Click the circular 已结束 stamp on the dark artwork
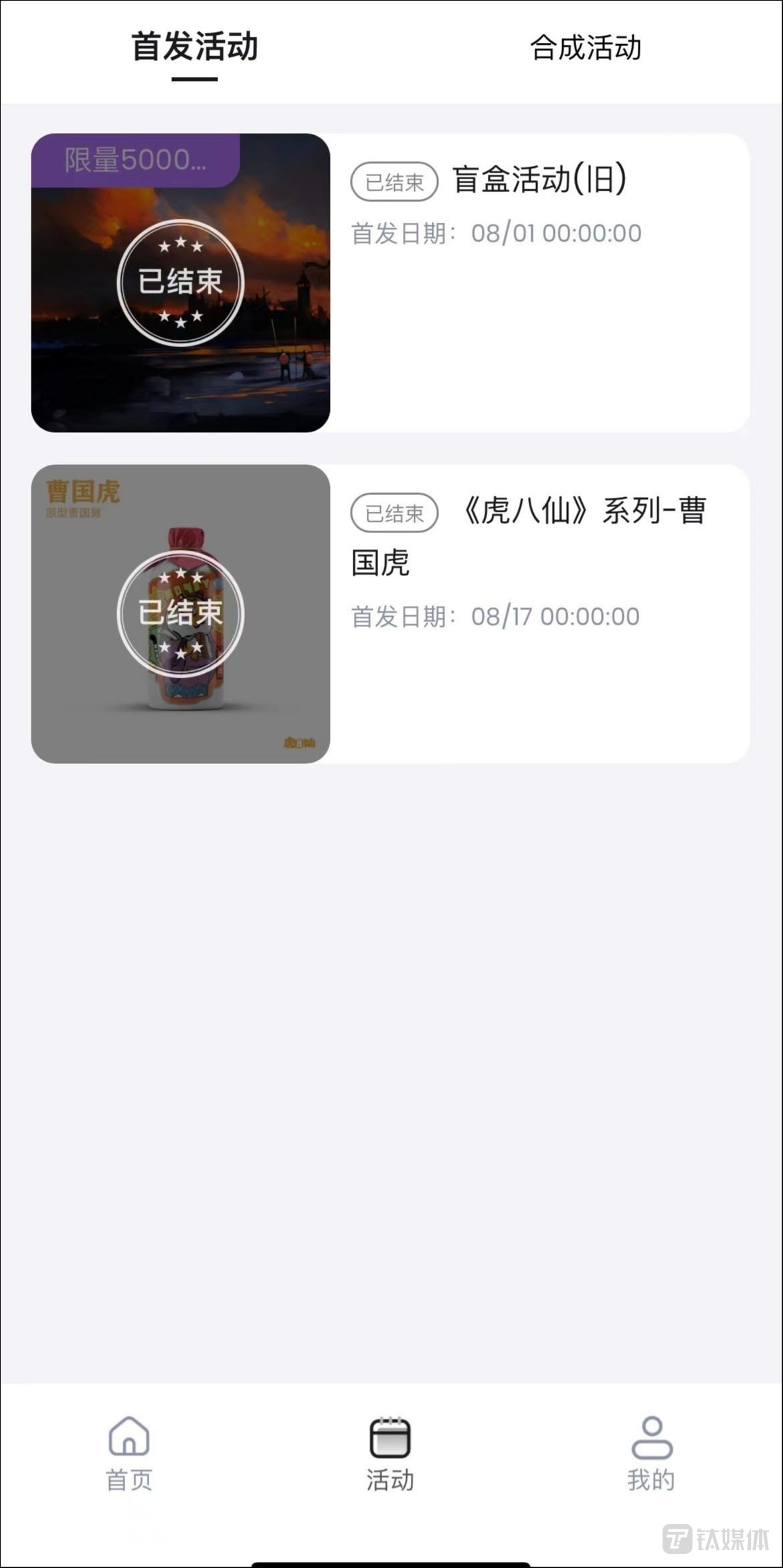The width and height of the screenshot is (783, 1568). coord(182,282)
